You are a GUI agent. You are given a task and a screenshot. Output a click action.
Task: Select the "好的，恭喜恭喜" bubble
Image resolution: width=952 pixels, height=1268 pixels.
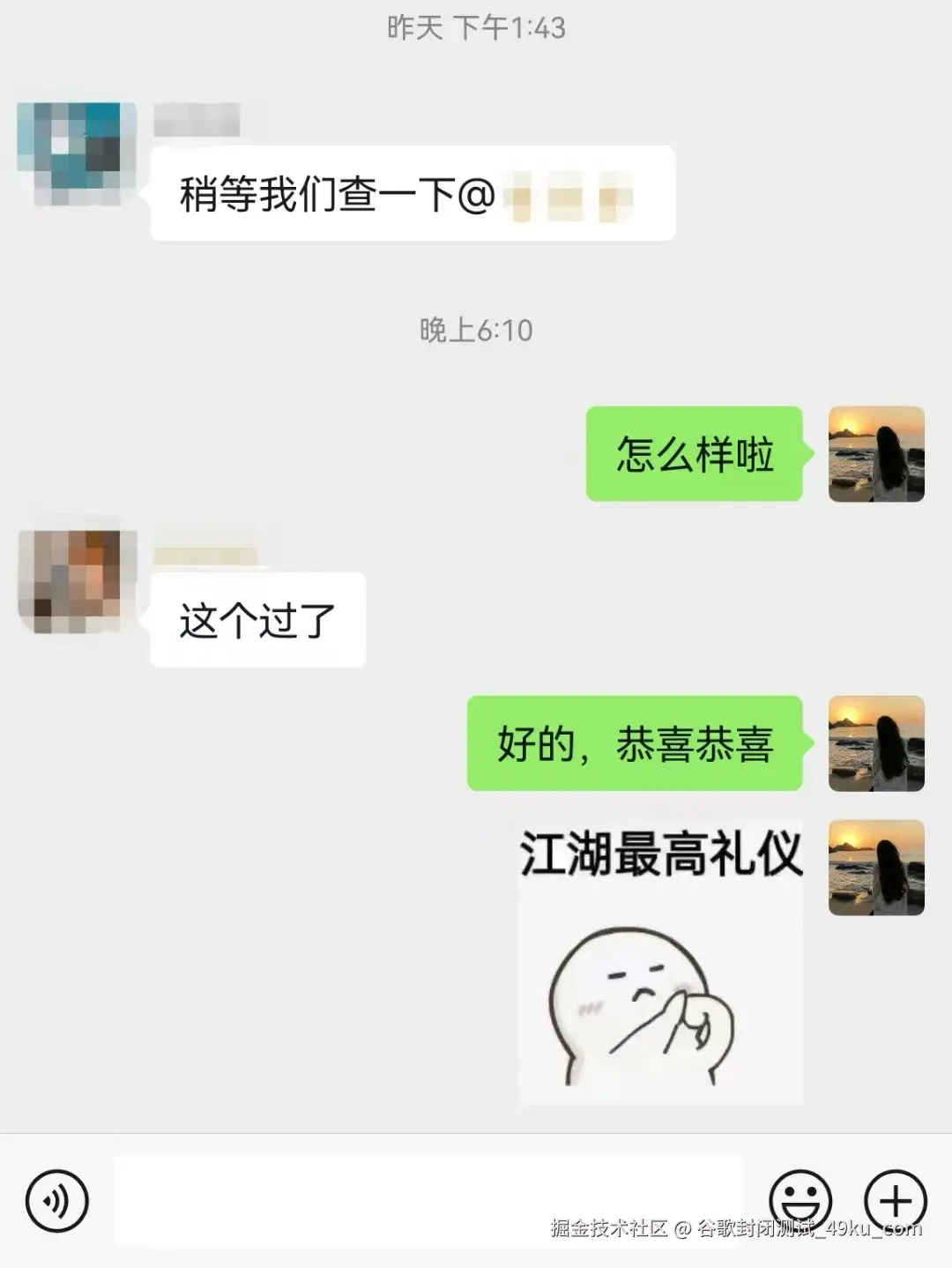click(635, 745)
